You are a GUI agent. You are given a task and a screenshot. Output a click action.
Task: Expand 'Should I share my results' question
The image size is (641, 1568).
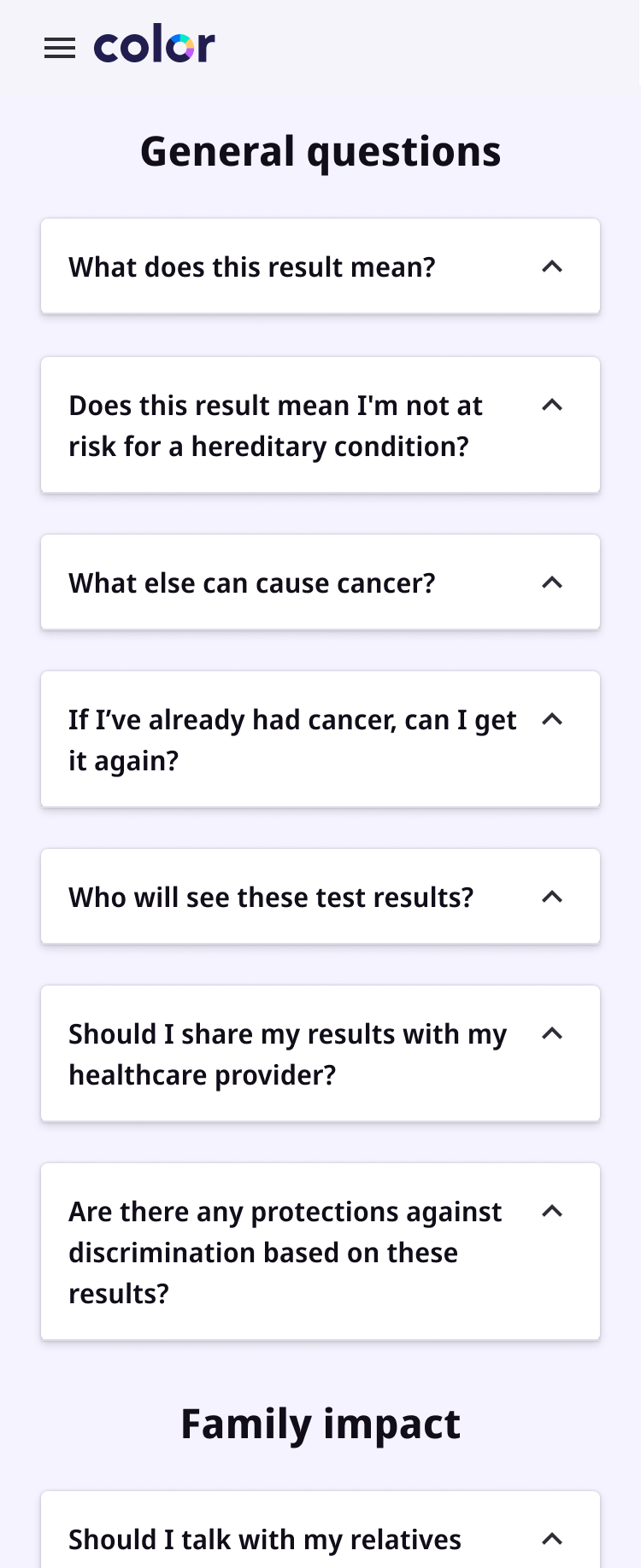point(320,1054)
